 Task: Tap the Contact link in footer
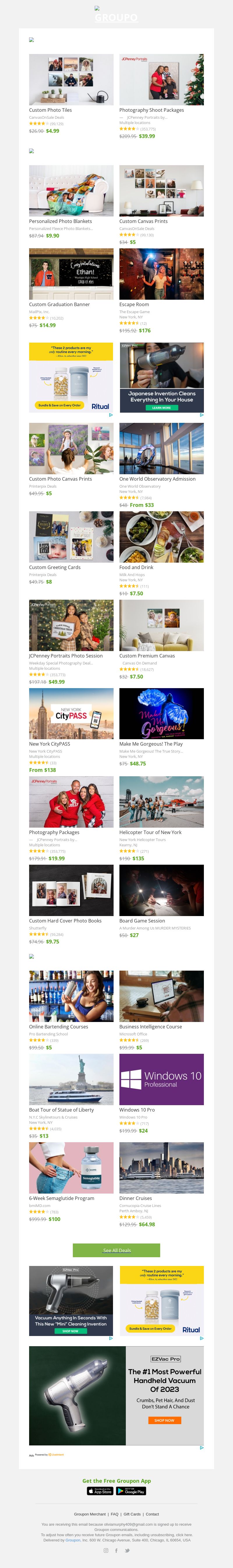[152, 1514]
